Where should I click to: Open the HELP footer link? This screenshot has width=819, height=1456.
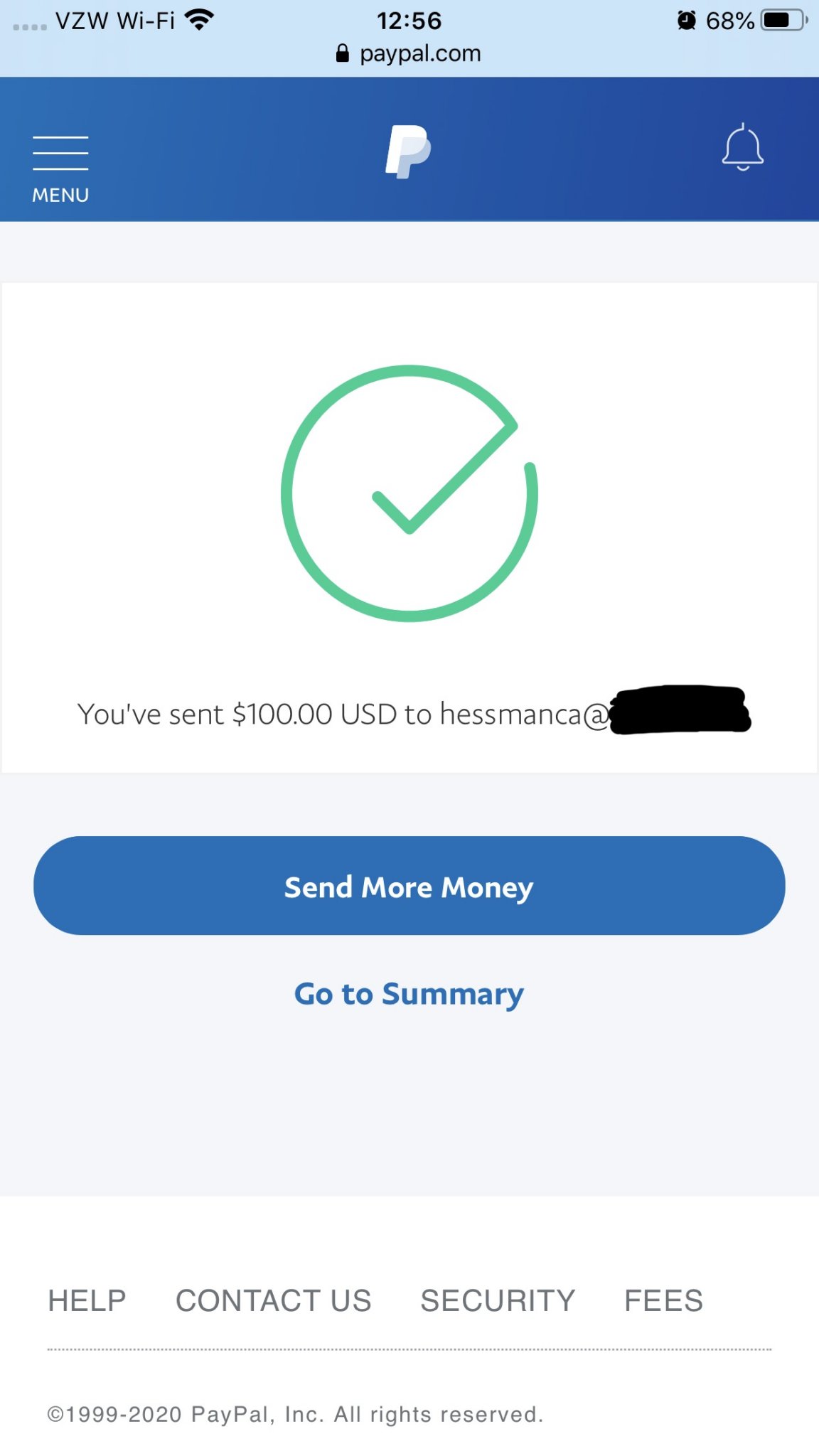coord(87,1300)
